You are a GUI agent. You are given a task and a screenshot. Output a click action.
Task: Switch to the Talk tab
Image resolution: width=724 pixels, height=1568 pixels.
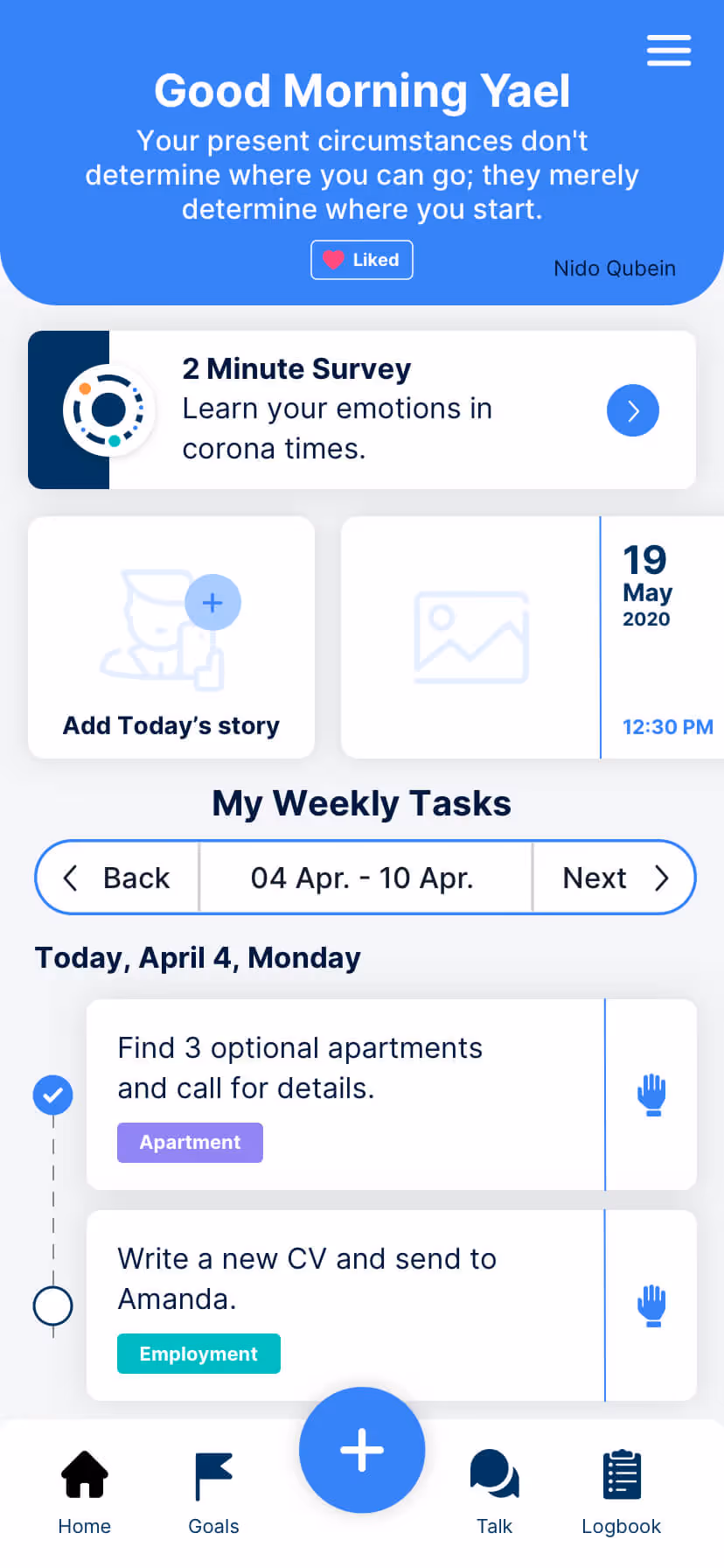point(494,1494)
